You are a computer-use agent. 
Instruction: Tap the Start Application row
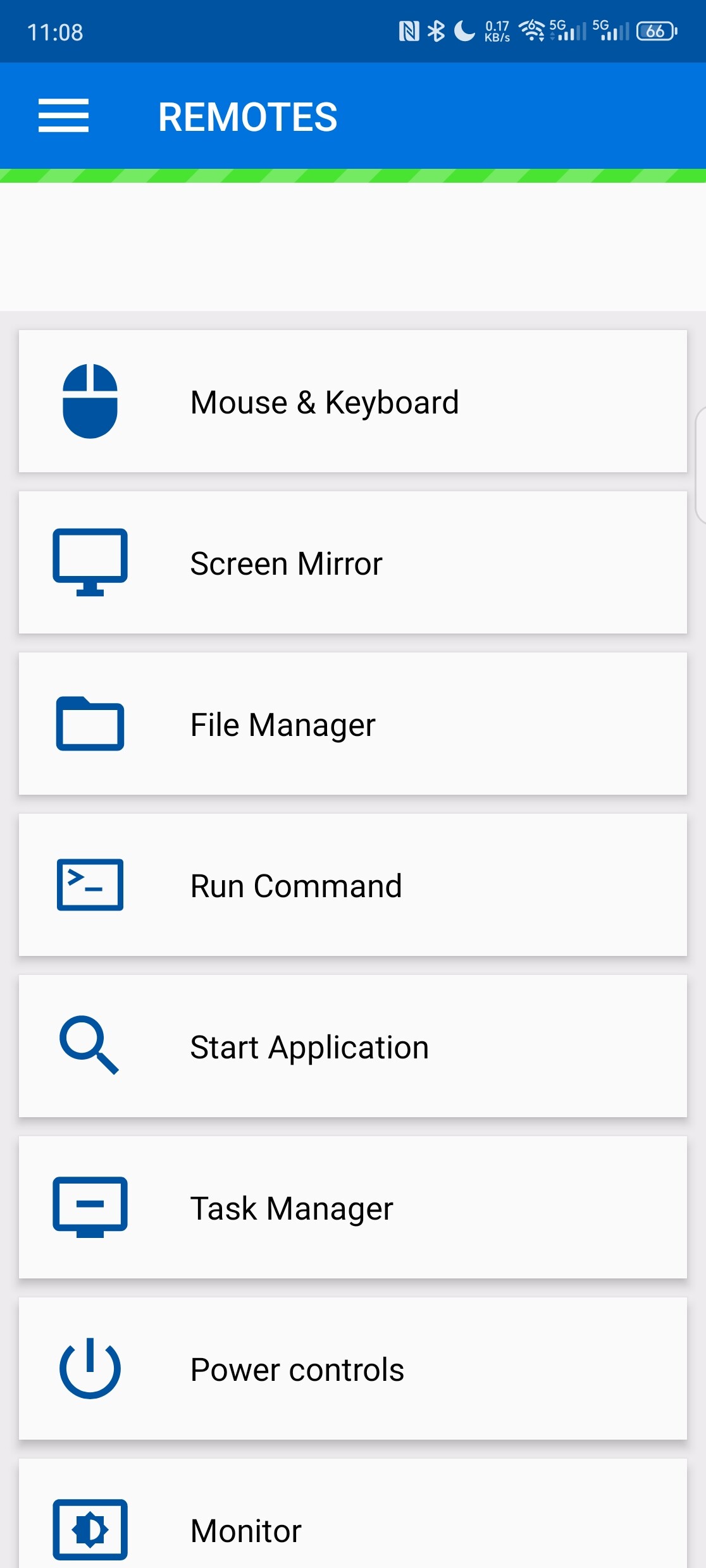pos(353,1046)
